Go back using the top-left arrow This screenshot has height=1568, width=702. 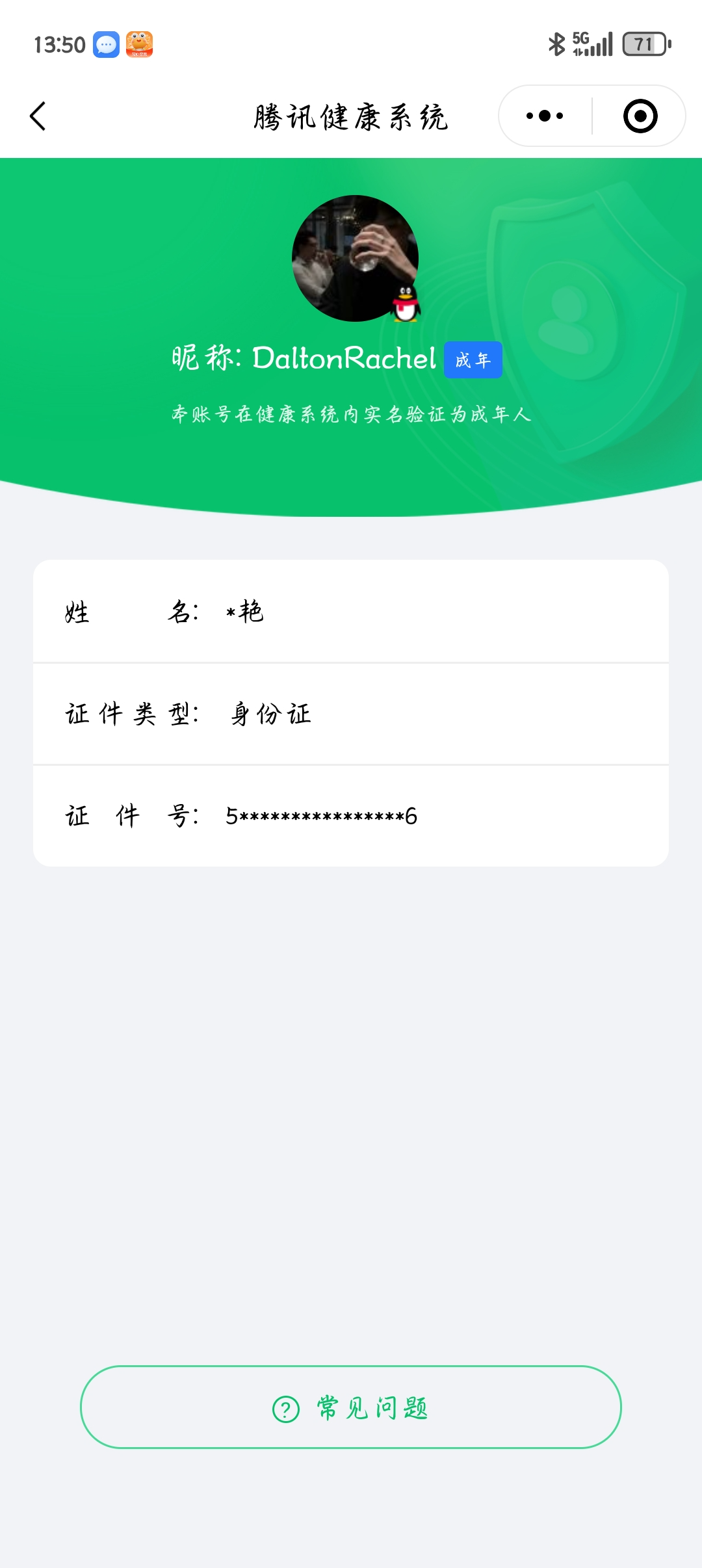(38, 116)
